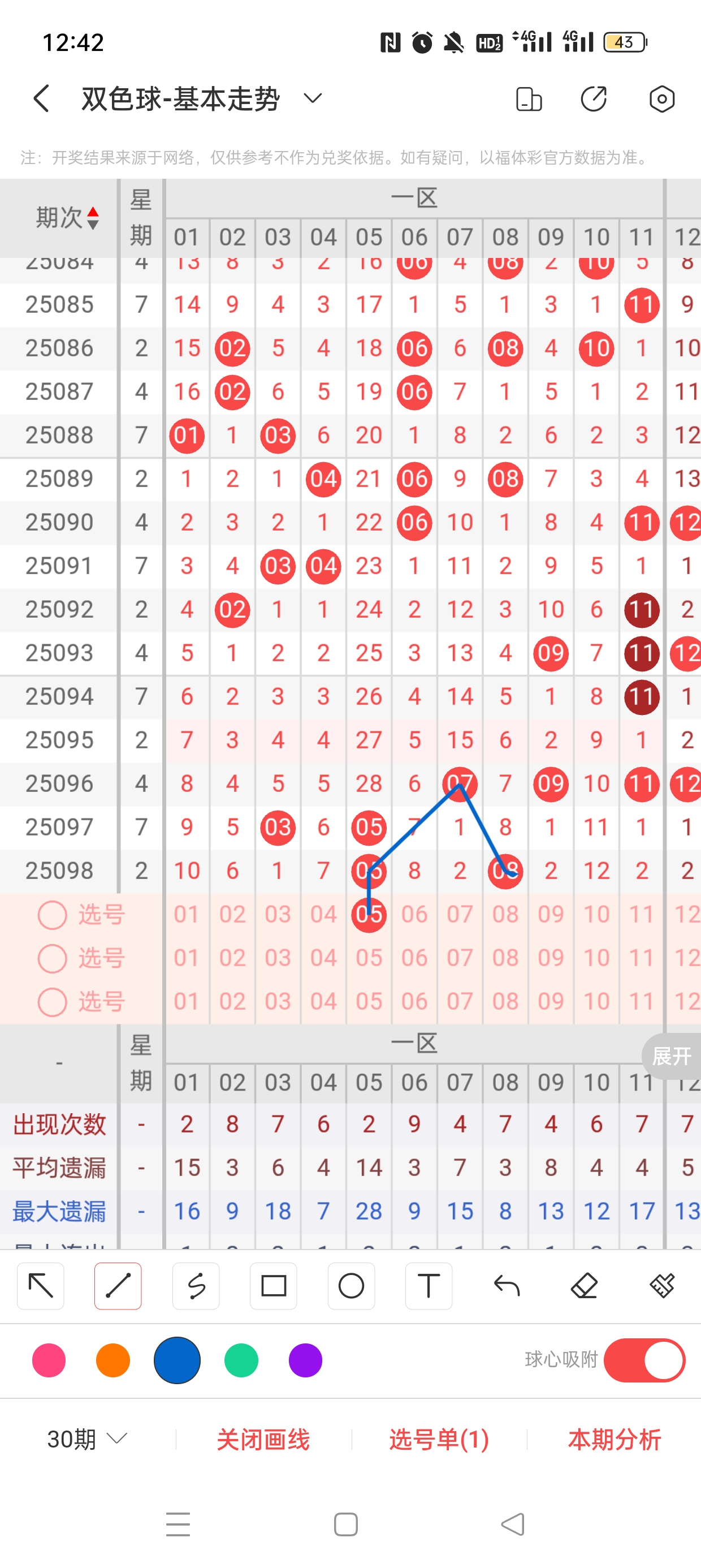The width and height of the screenshot is (701, 1568).
Task: Choose the green drawing color
Action: 241,1360
